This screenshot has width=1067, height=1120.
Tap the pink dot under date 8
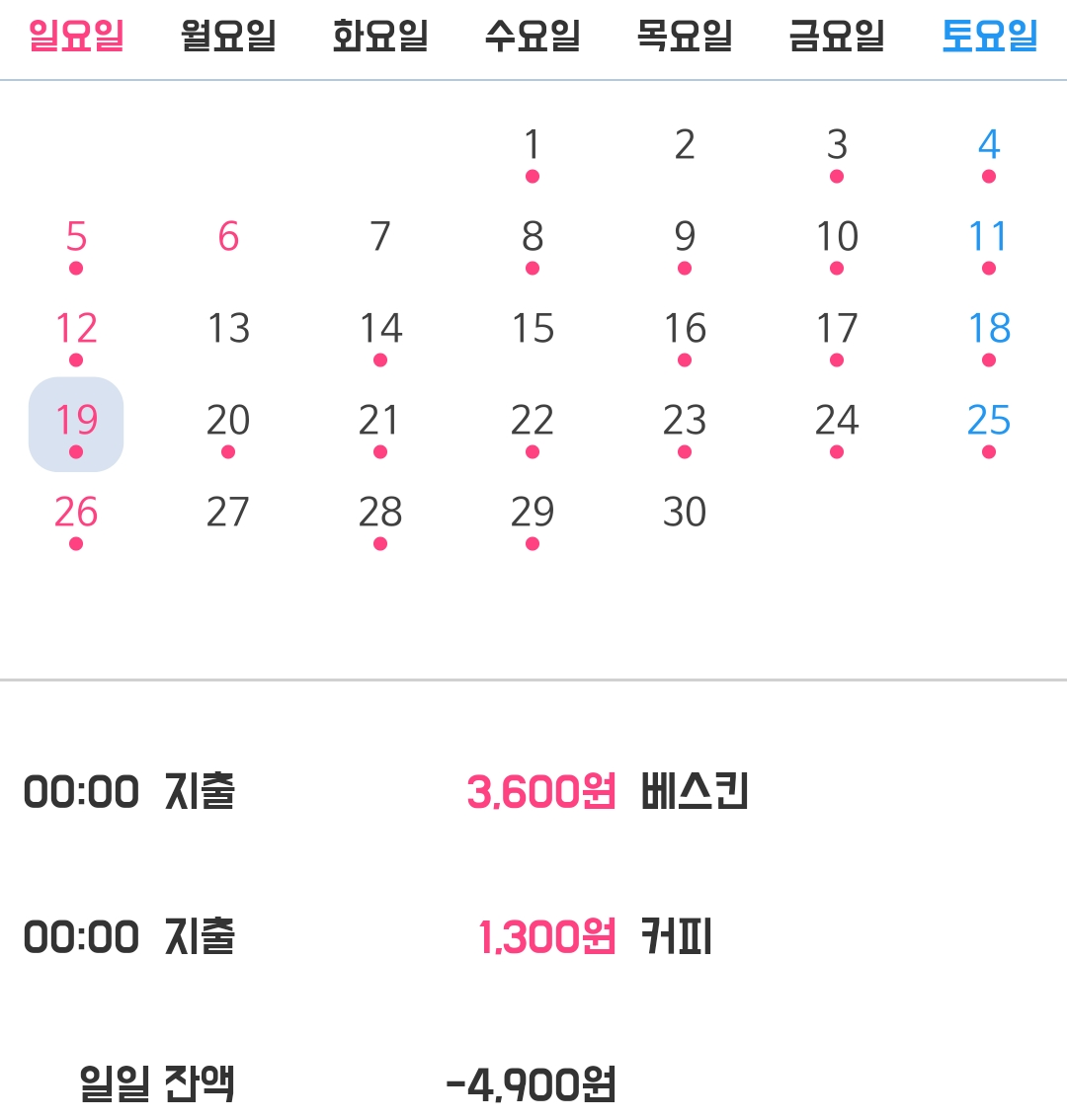click(533, 267)
